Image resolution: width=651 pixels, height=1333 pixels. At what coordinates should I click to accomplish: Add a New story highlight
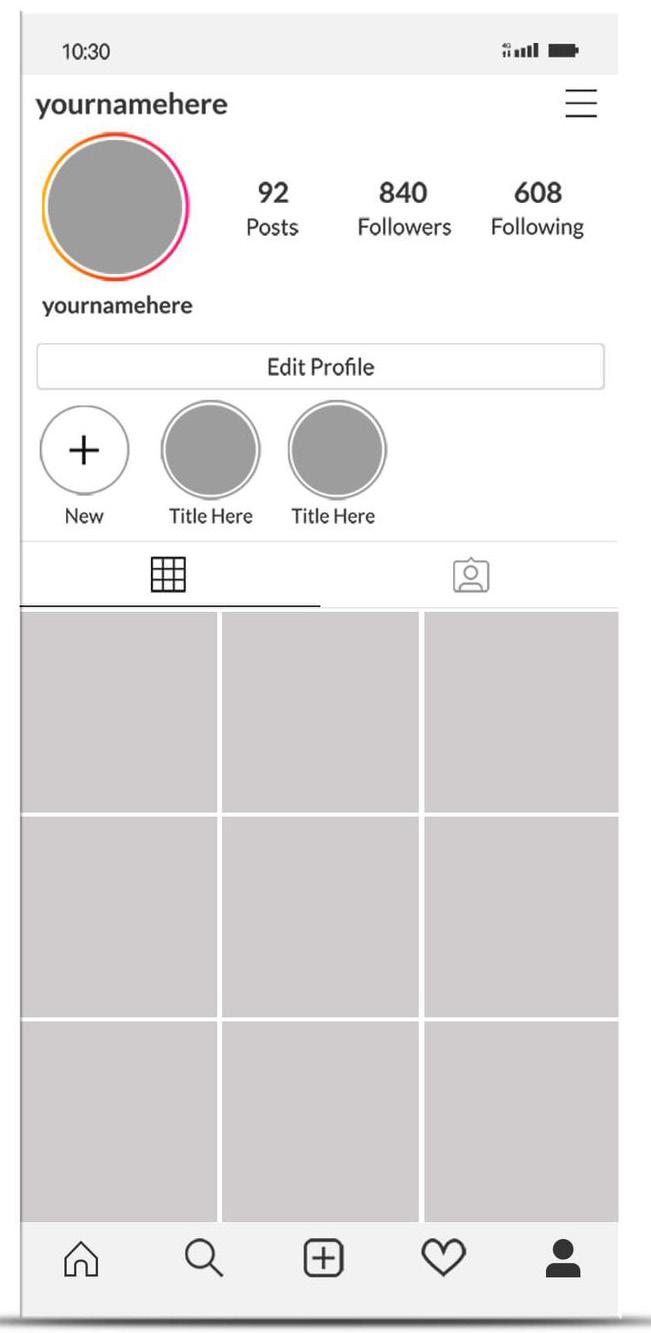pos(84,450)
